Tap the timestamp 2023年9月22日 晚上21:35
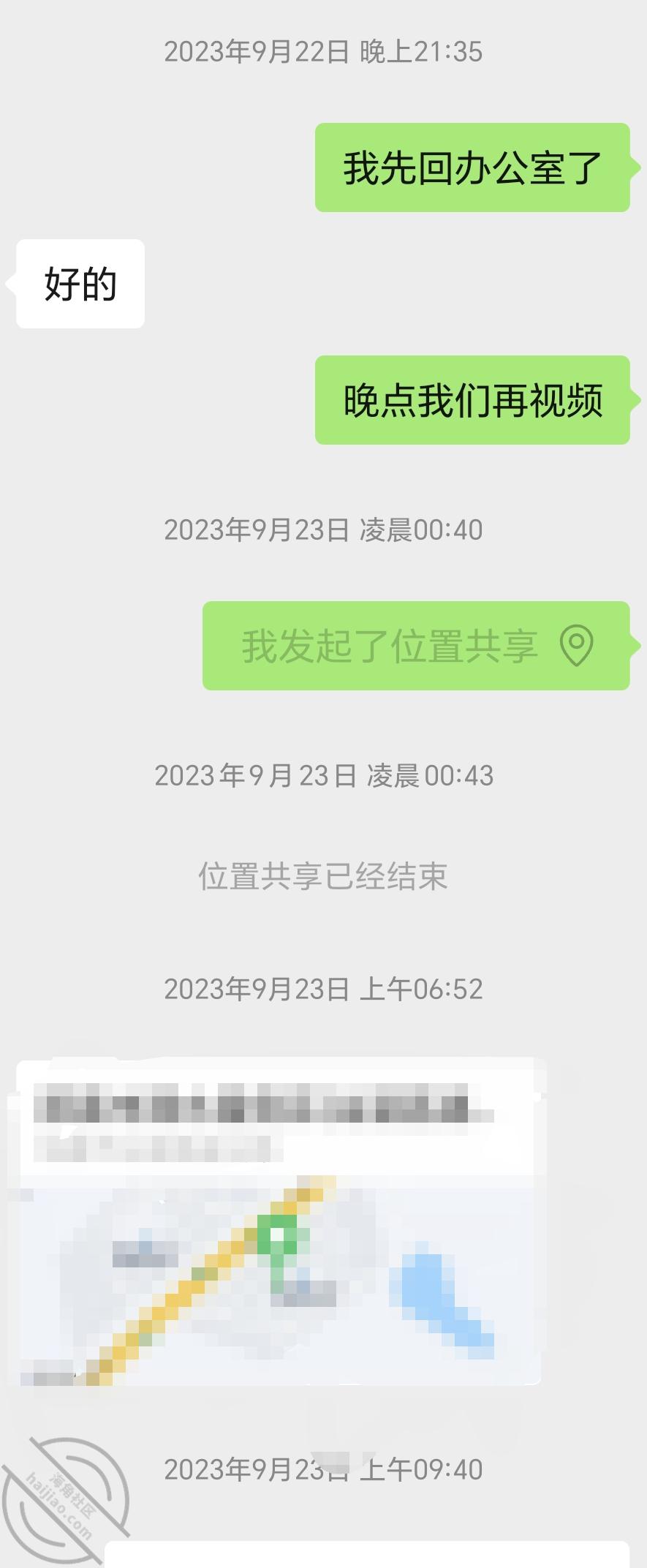 322,51
